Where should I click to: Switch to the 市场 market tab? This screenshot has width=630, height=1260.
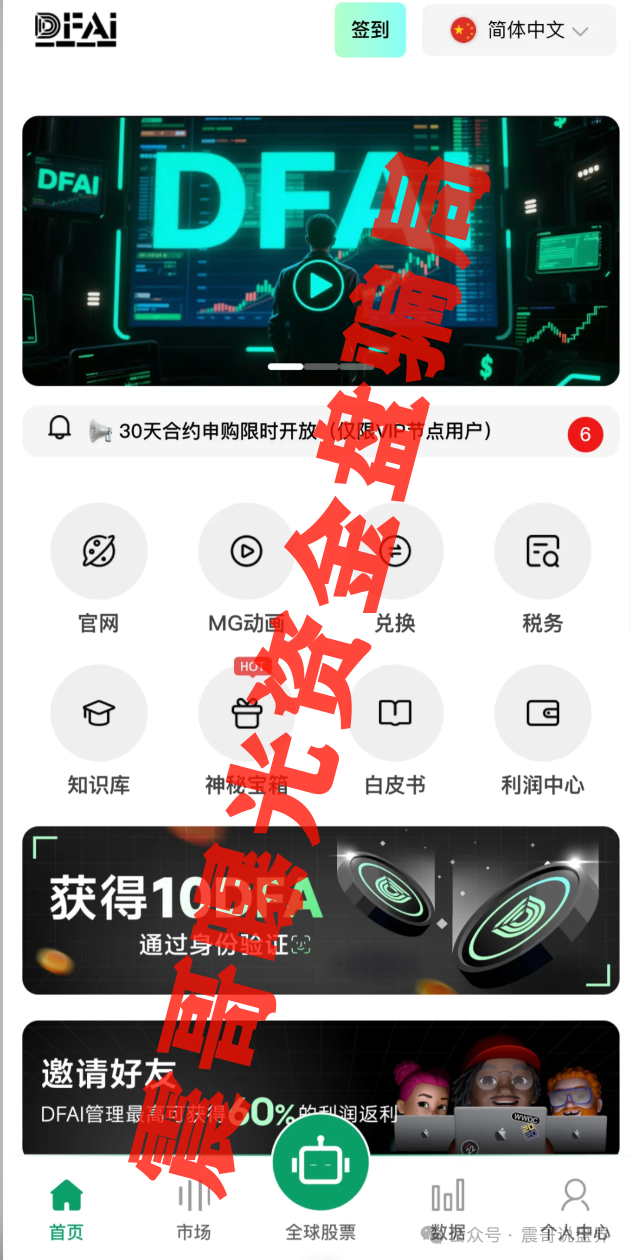pos(193,1208)
